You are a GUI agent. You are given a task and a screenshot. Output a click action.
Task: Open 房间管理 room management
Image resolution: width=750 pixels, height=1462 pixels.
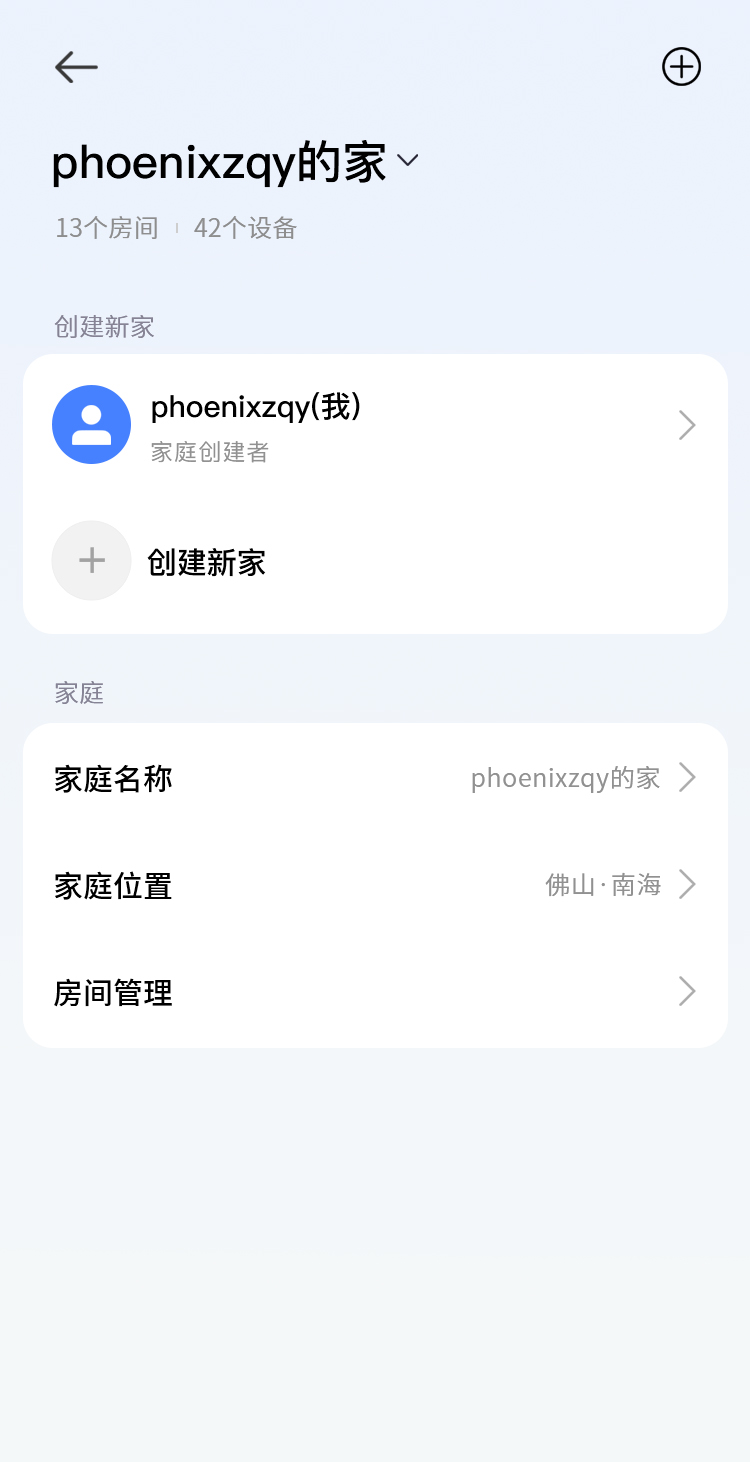tap(374, 992)
